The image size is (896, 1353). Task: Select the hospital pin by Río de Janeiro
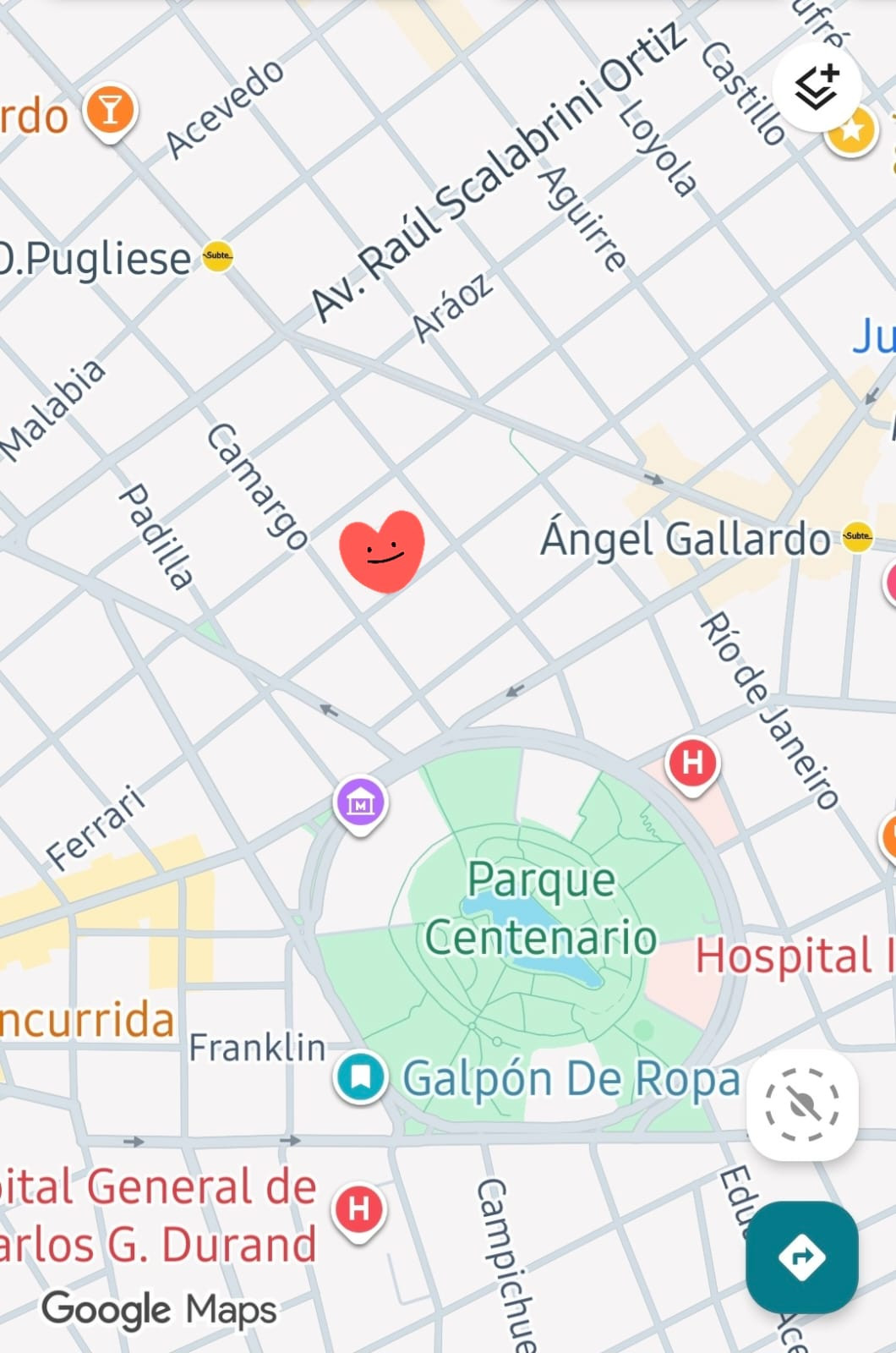[692, 763]
